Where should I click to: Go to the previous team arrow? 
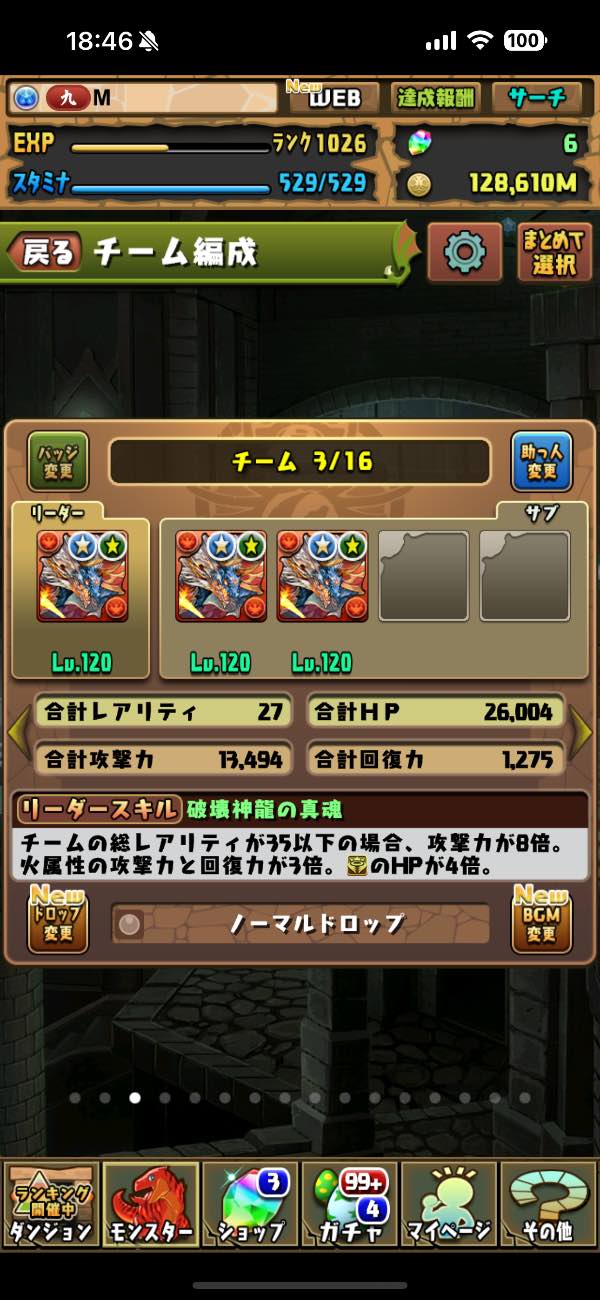point(17,735)
